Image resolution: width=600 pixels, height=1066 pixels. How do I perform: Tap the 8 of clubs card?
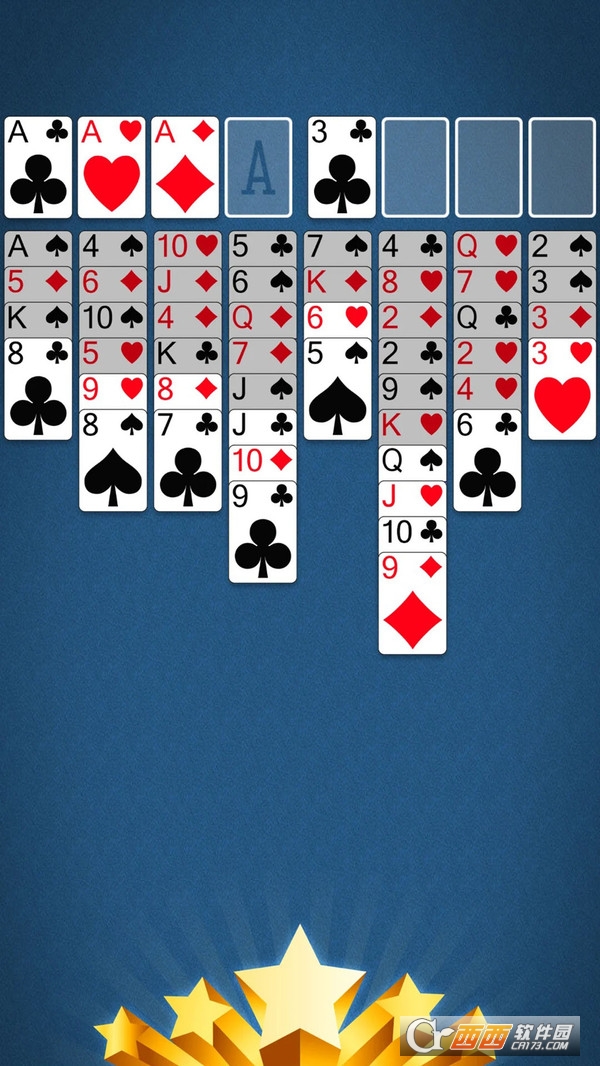pos(38,390)
